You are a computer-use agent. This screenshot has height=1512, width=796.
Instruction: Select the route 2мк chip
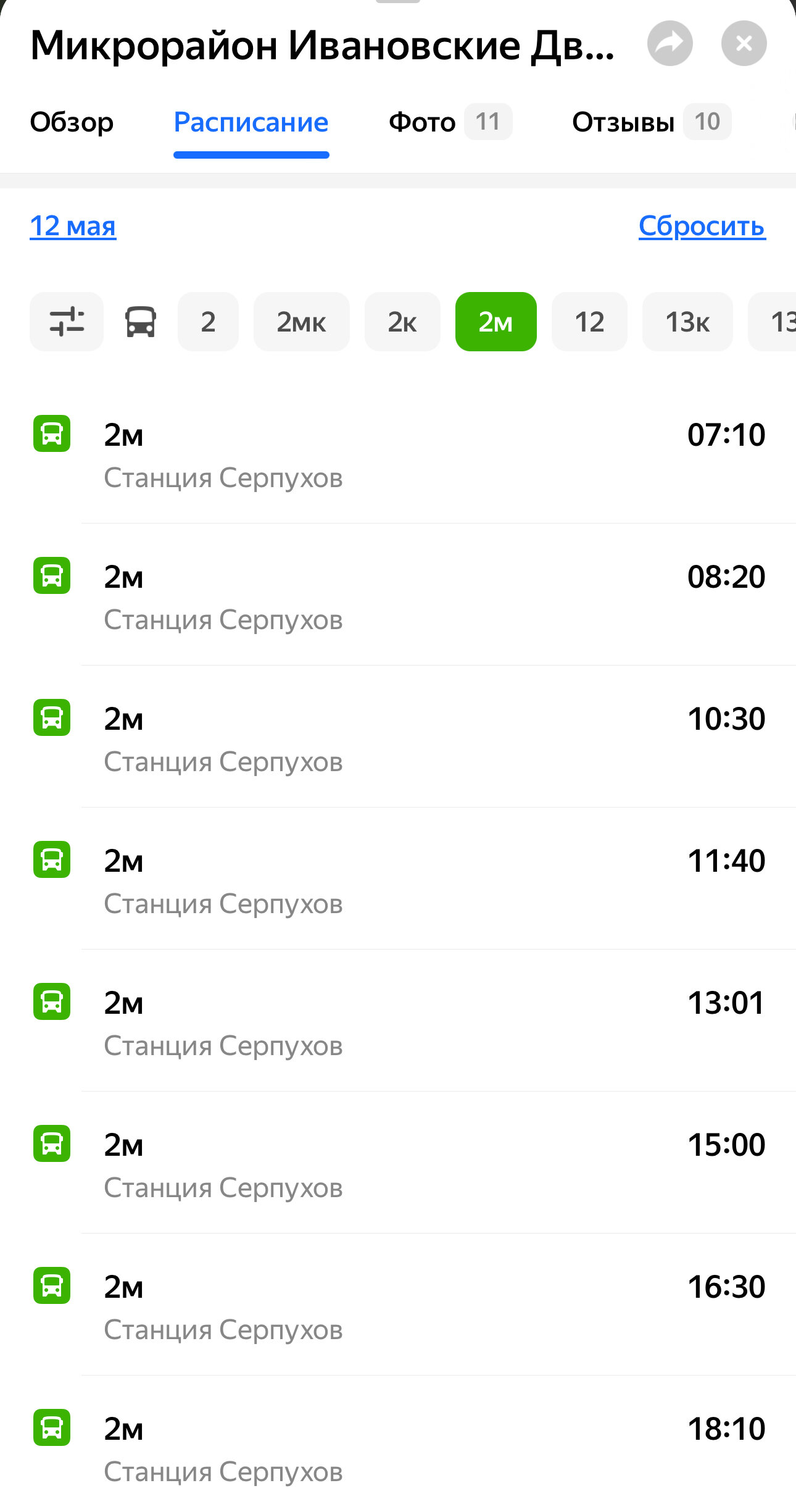[x=301, y=322]
